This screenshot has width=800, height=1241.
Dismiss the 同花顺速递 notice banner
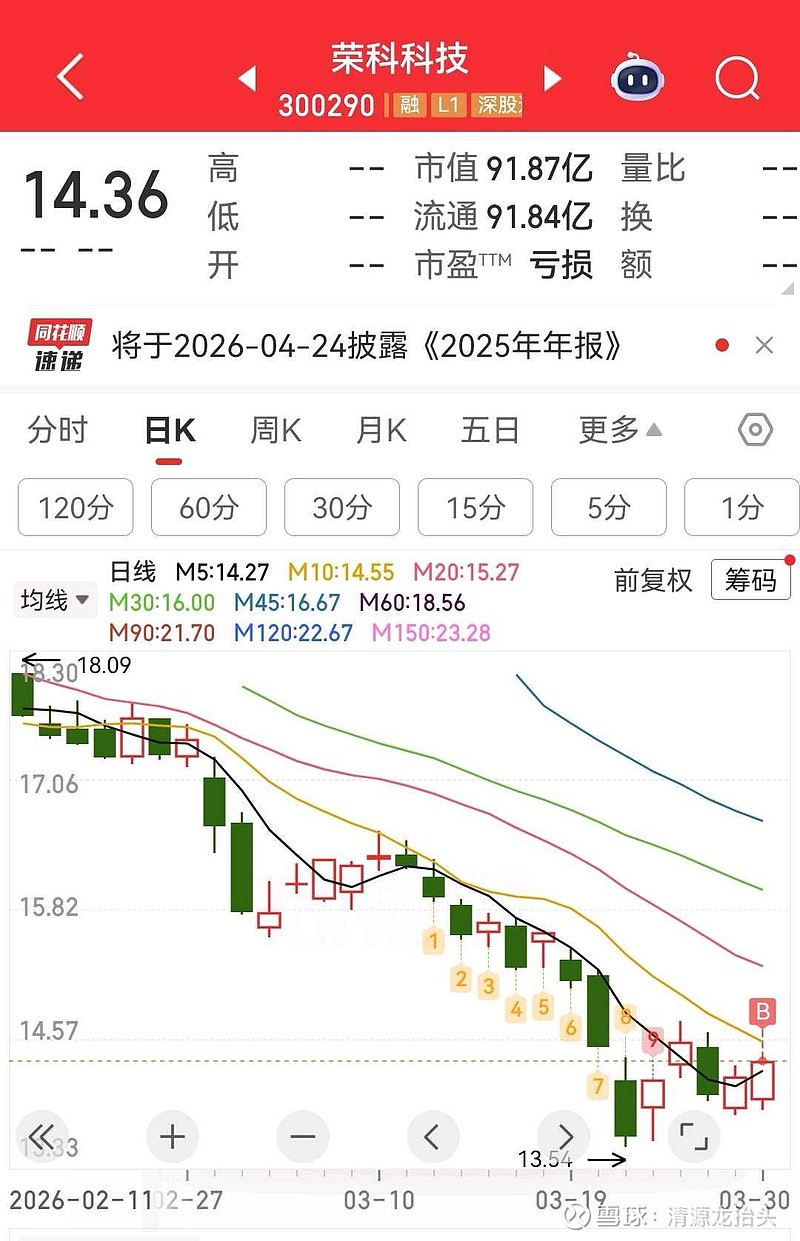pyautogui.click(x=764, y=346)
